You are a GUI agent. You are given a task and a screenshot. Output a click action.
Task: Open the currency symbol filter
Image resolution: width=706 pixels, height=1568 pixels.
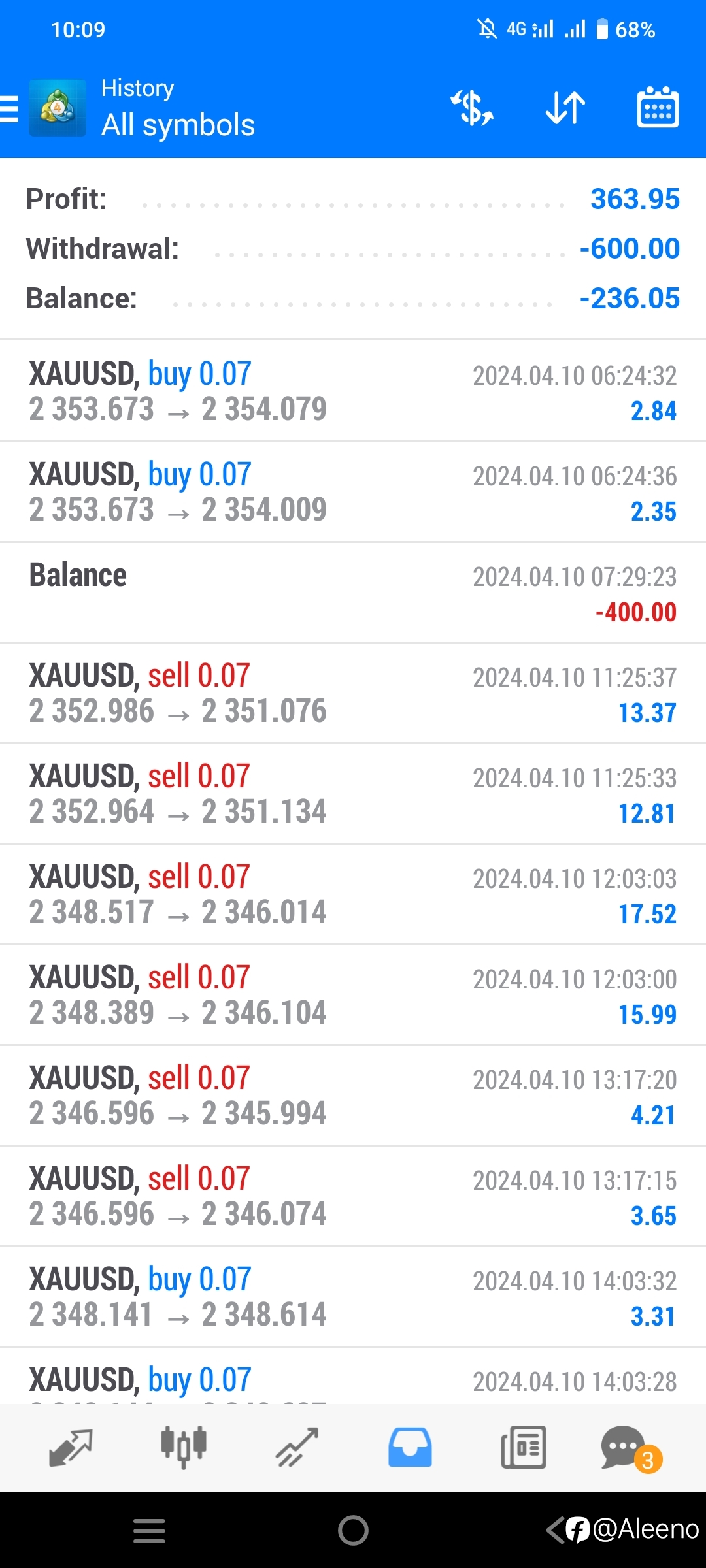pos(472,108)
